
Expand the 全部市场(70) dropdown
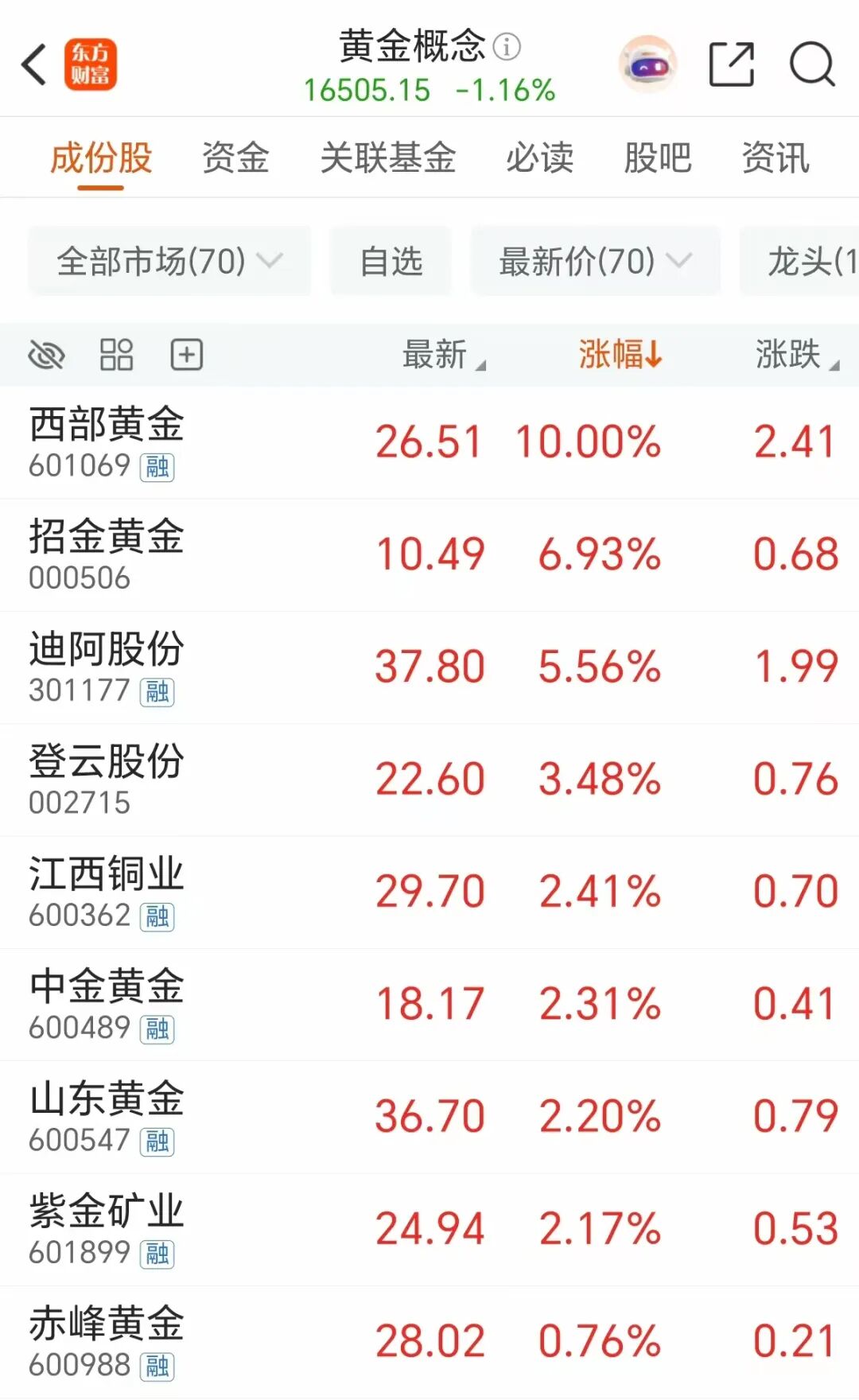tap(169, 261)
